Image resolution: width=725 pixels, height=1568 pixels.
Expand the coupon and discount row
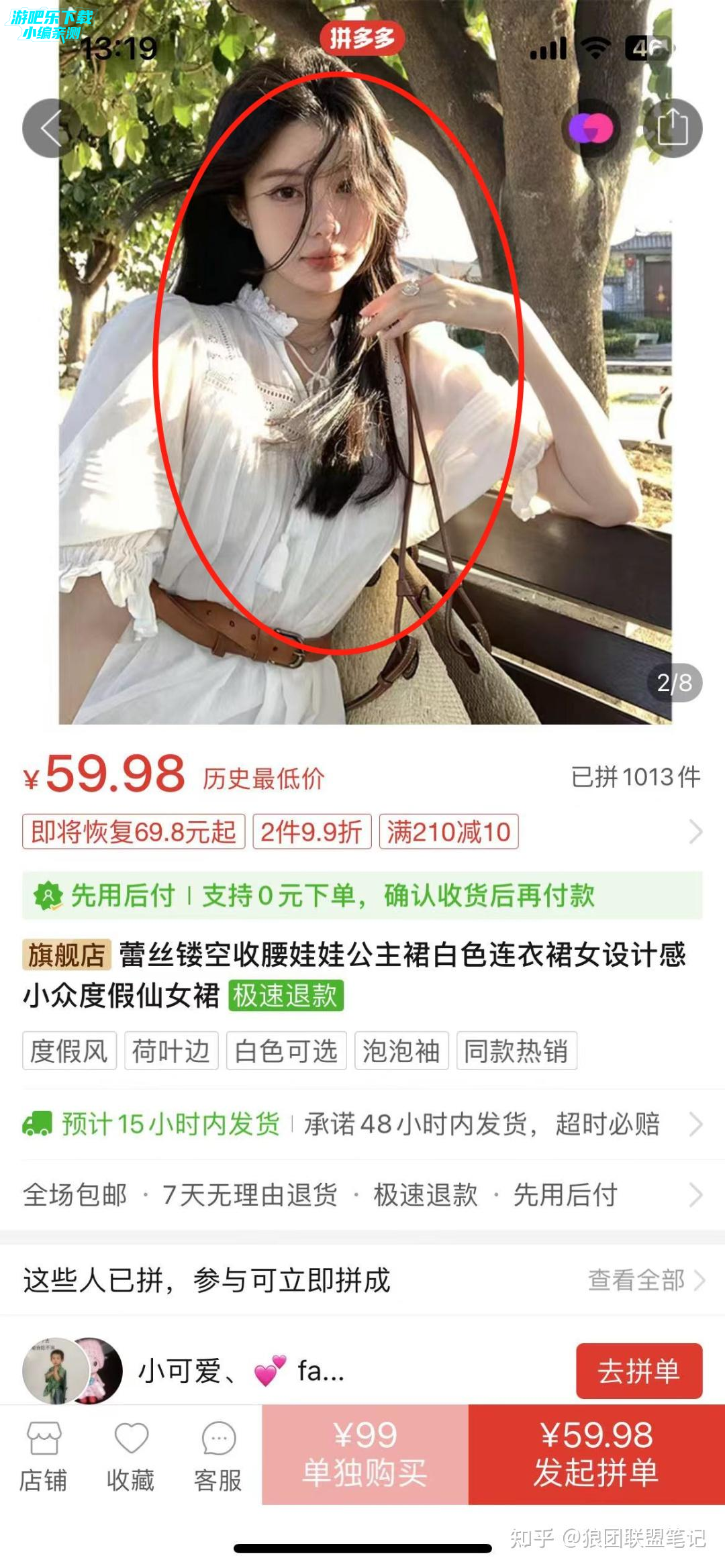[x=695, y=832]
